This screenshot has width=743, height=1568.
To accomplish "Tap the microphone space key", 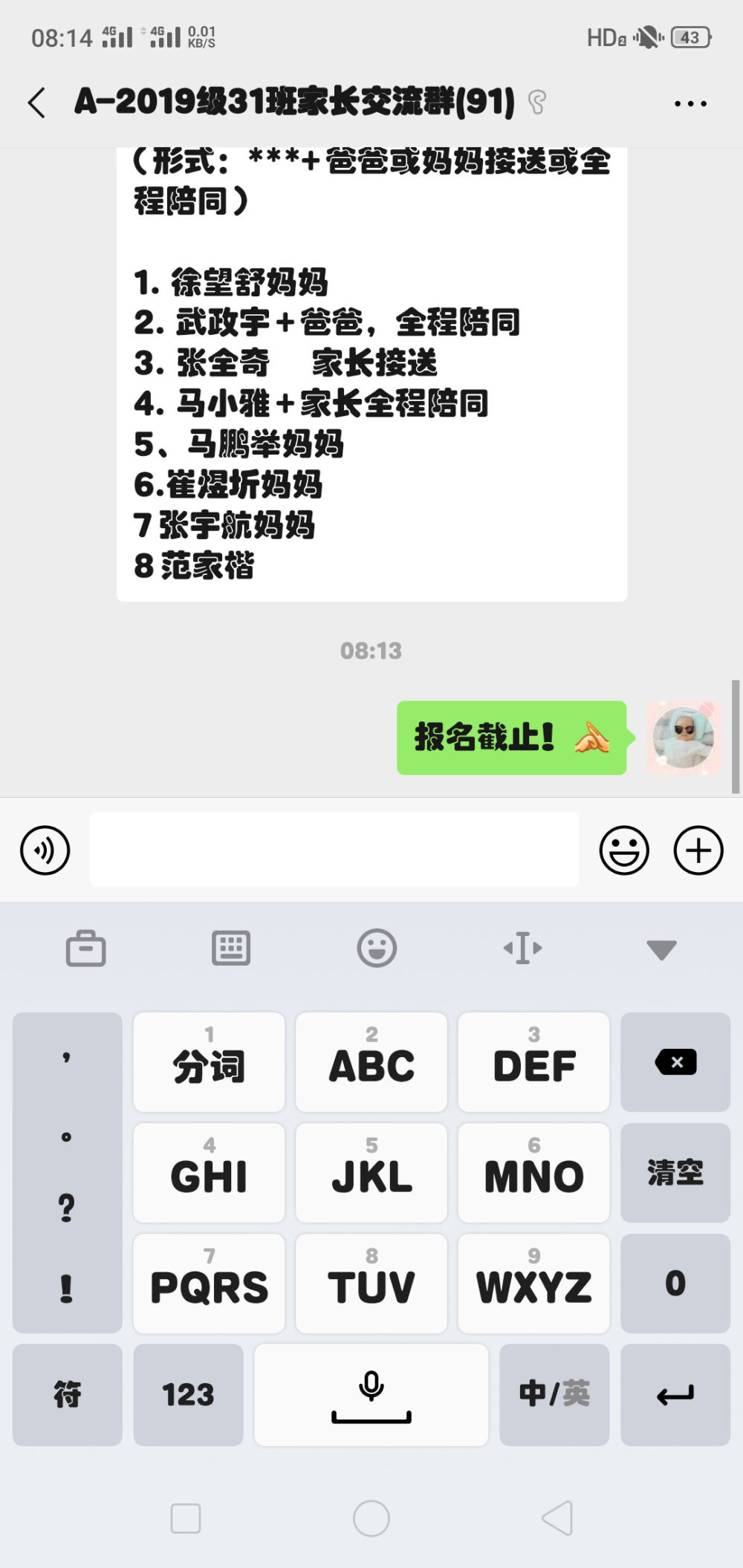I will click(x=371, y=1394).
